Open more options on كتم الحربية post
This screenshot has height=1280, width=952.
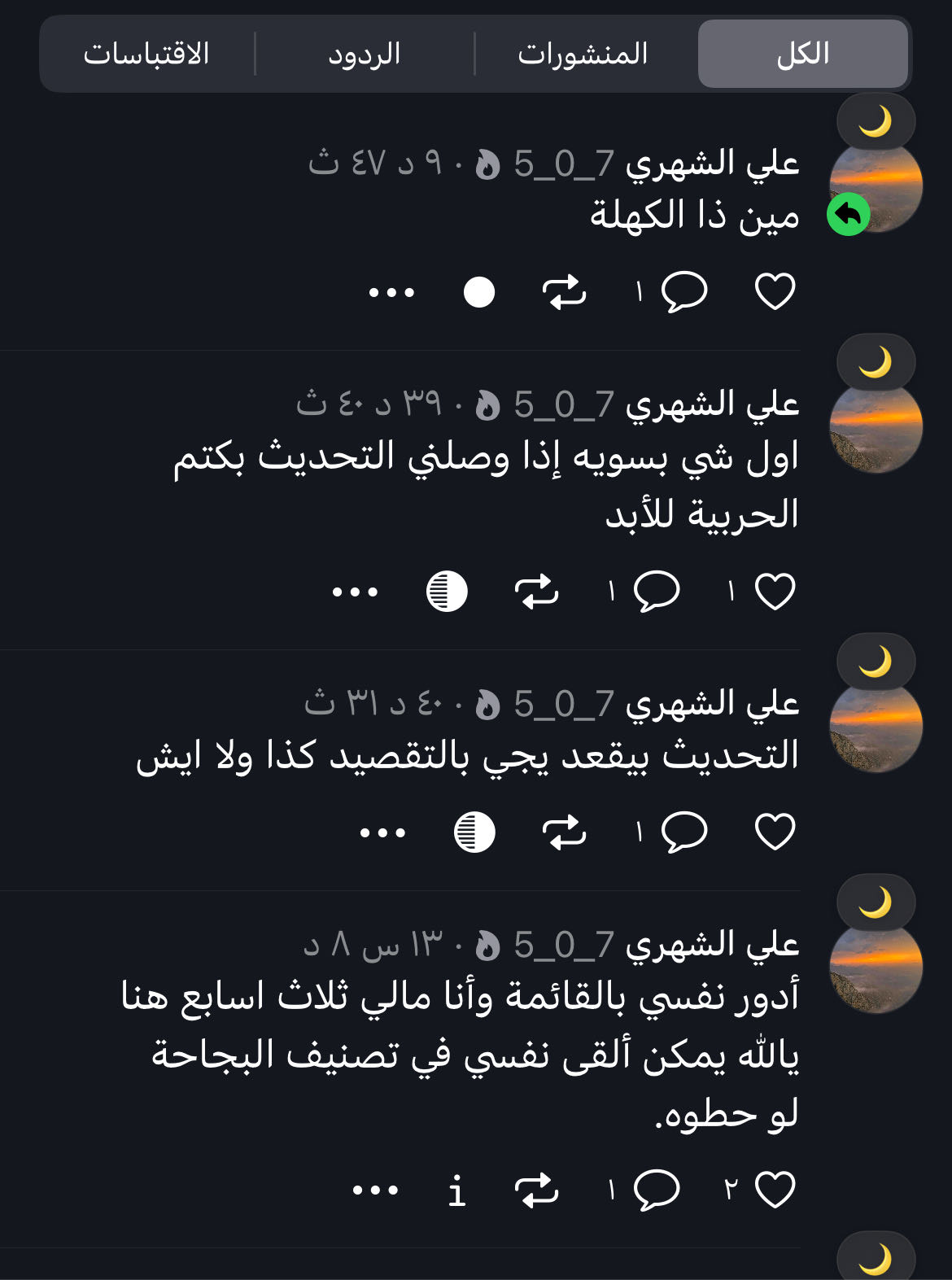click(x=356, y=592)
